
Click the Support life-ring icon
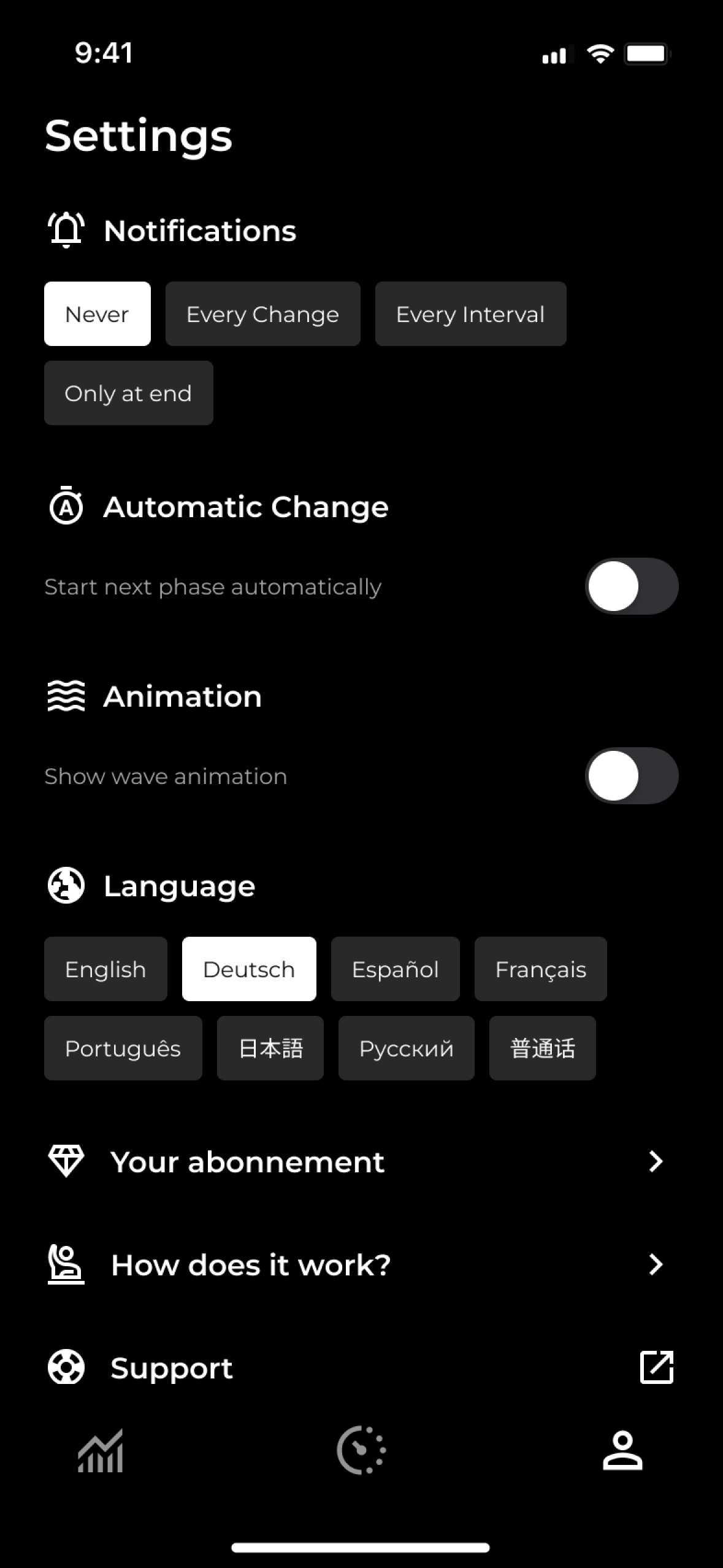point(66,1367)
